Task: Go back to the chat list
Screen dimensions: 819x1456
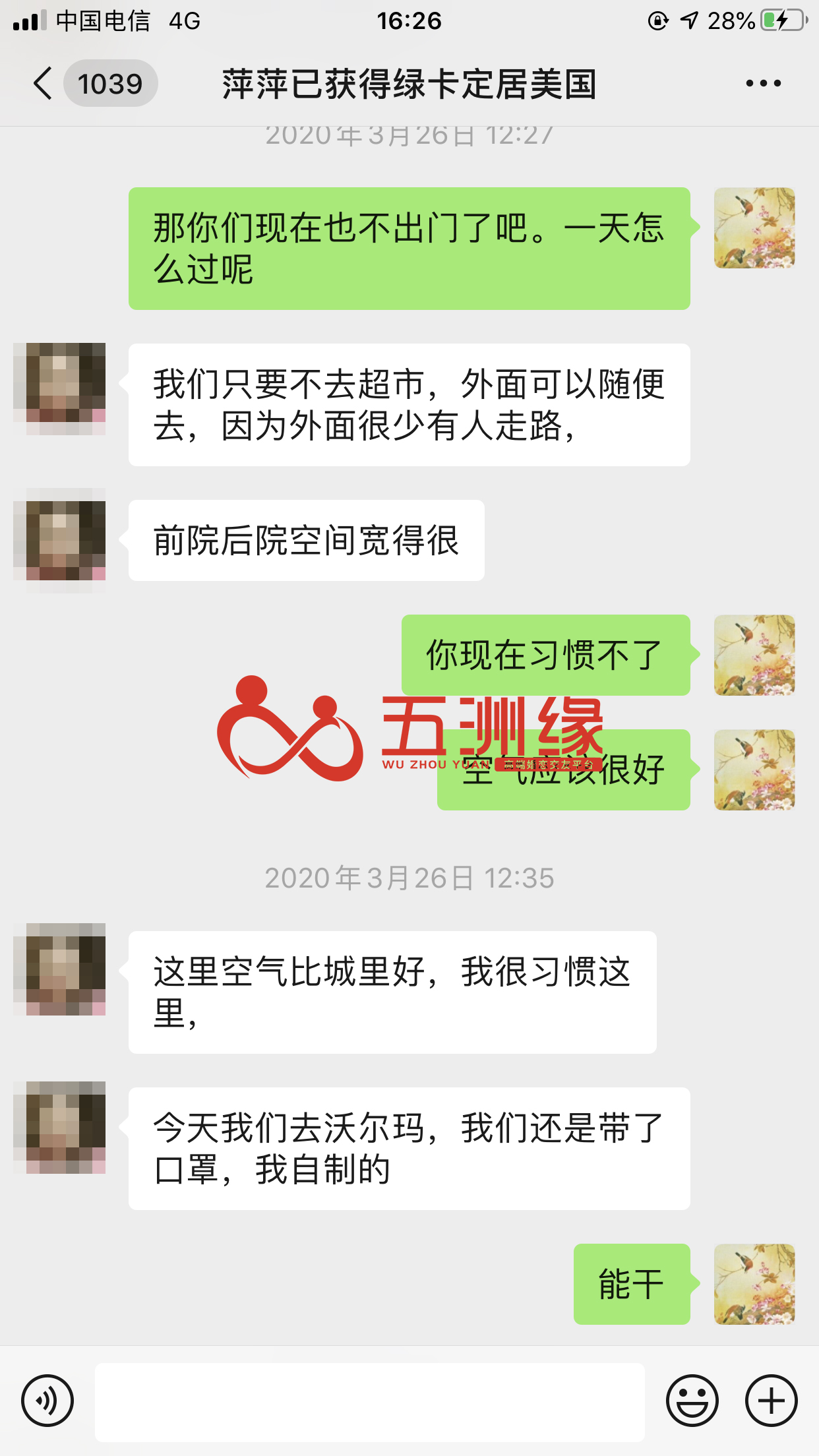Action: [x=44, y=84]
